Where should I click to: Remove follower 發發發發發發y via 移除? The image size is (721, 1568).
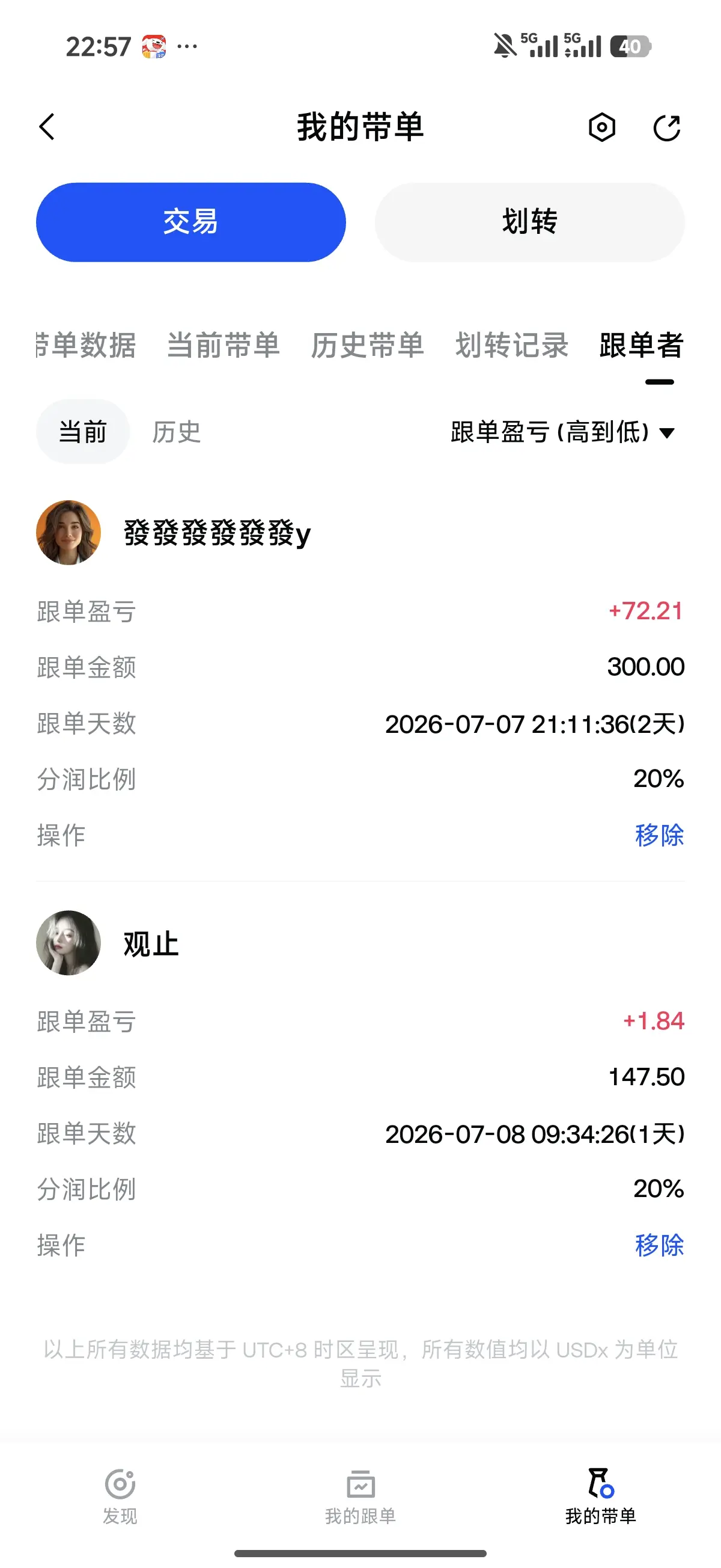[660, 835]
